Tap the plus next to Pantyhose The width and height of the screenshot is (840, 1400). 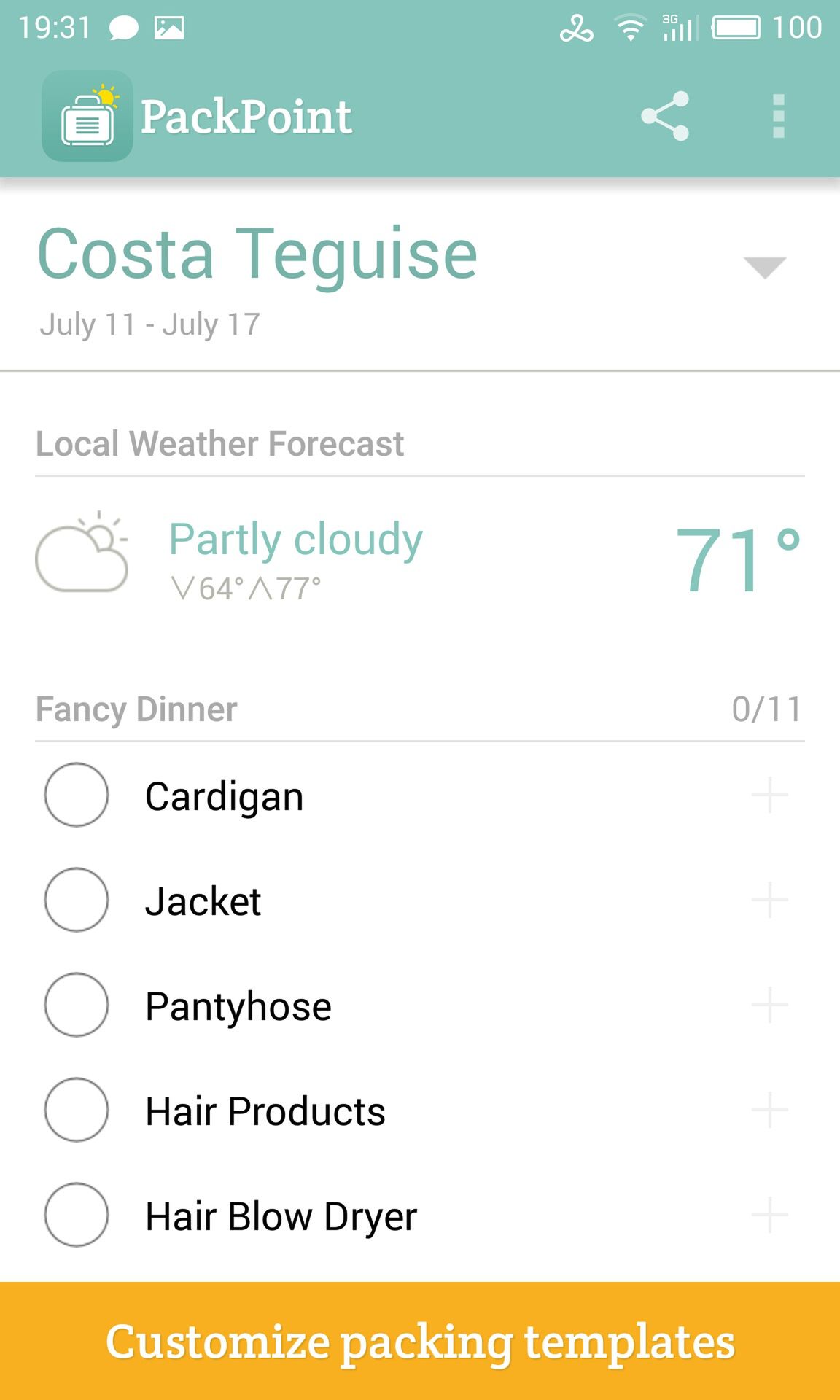(770, 1005)
